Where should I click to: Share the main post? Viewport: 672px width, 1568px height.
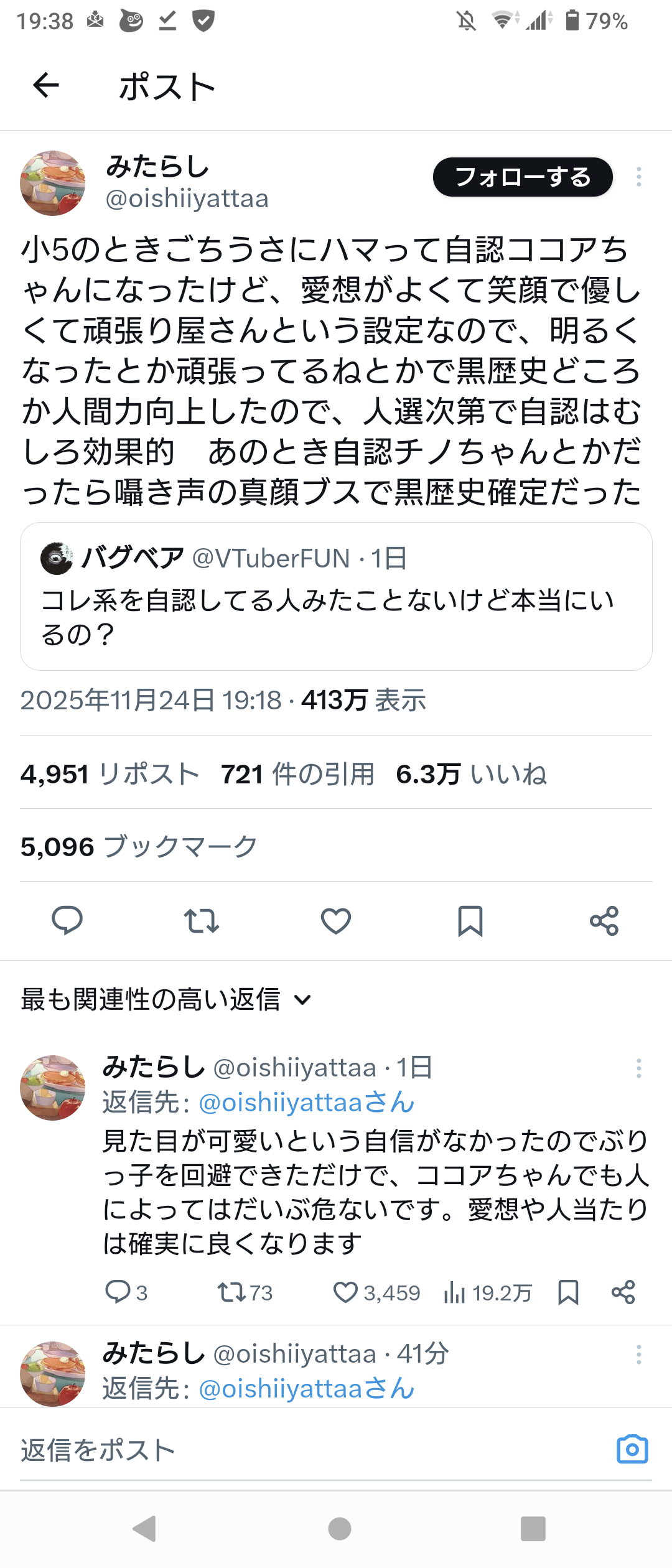pyautogui.click(x=604, y=920)
